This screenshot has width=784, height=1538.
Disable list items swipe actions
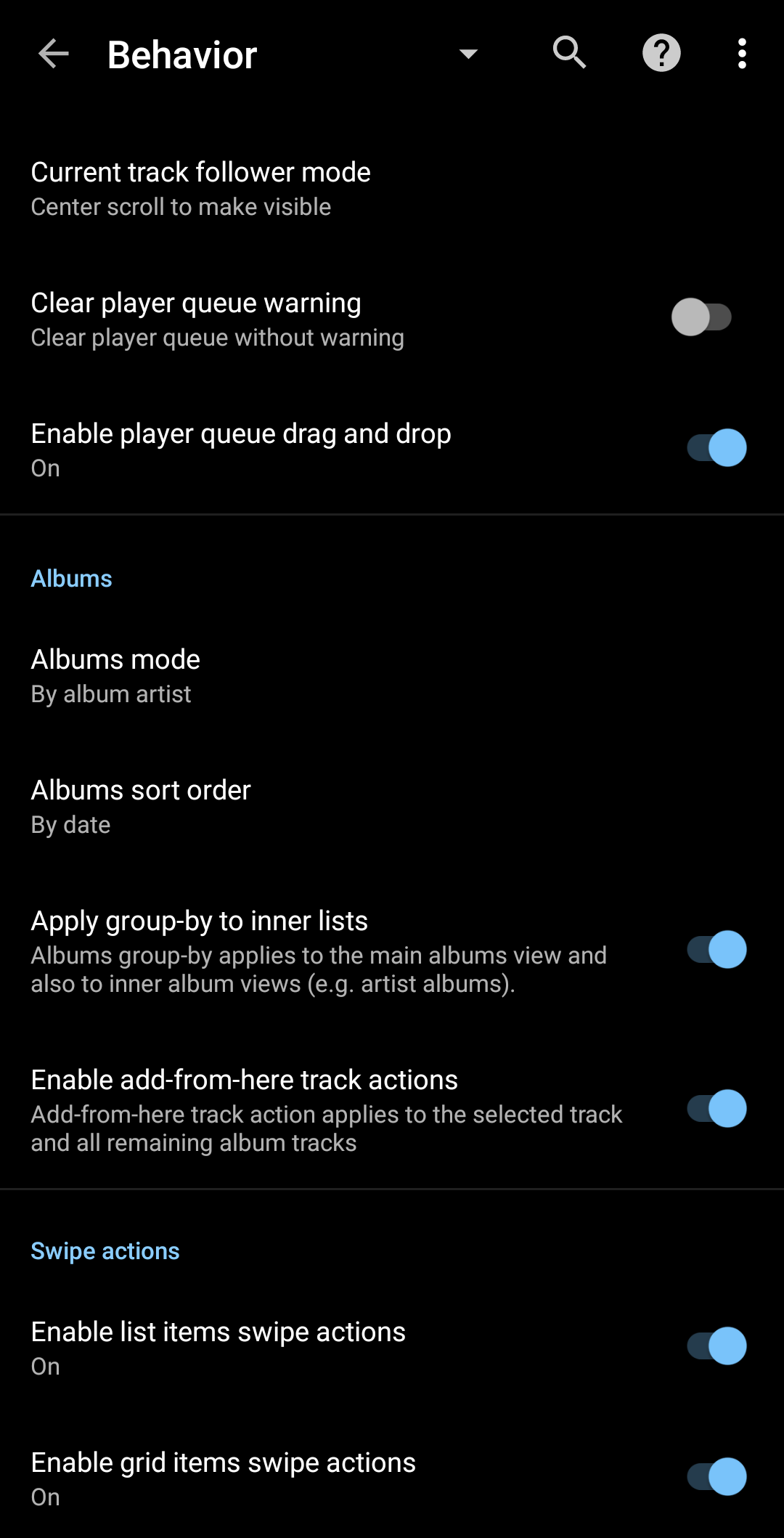(716, 1346)
